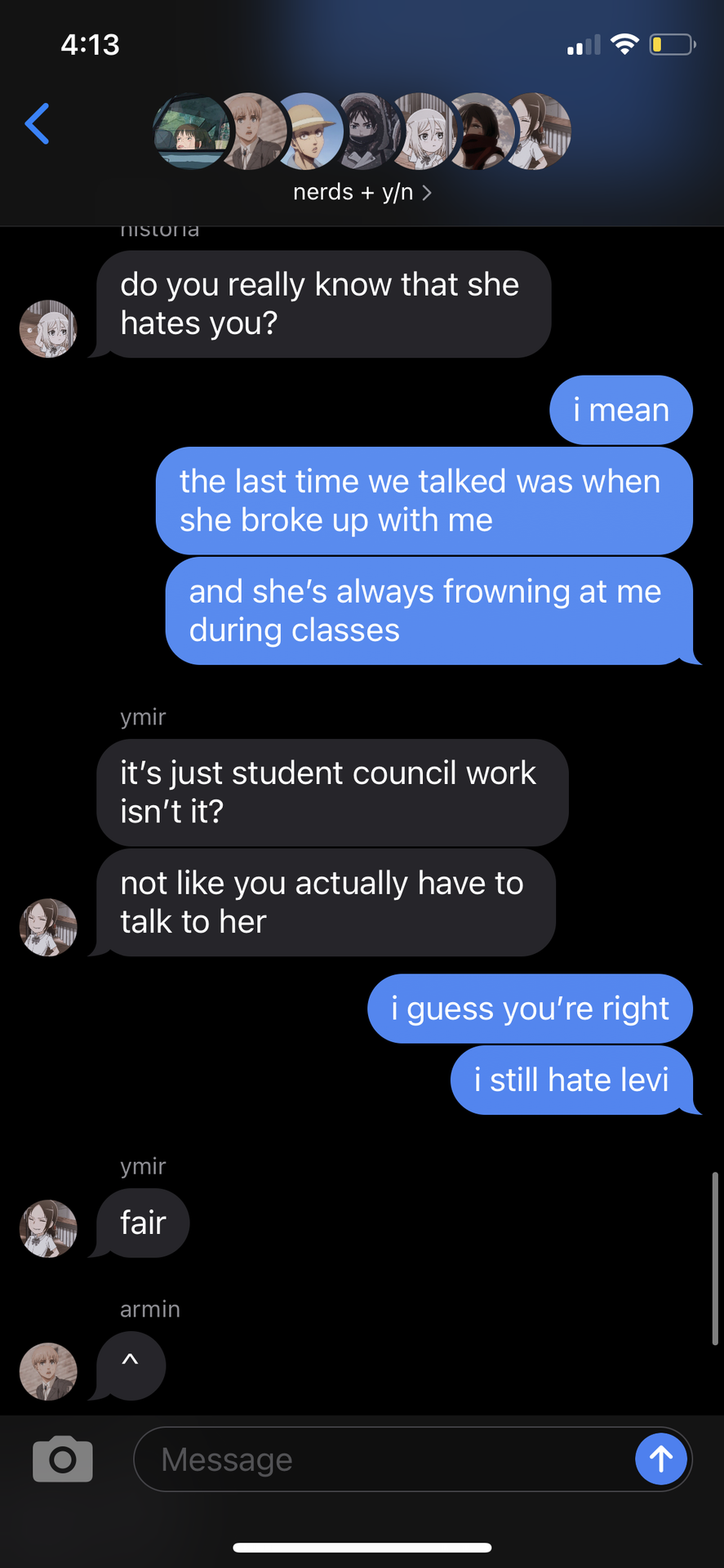
Task: View armin's avatar next to the ^ message
Action: click(x=48, y=1371)
